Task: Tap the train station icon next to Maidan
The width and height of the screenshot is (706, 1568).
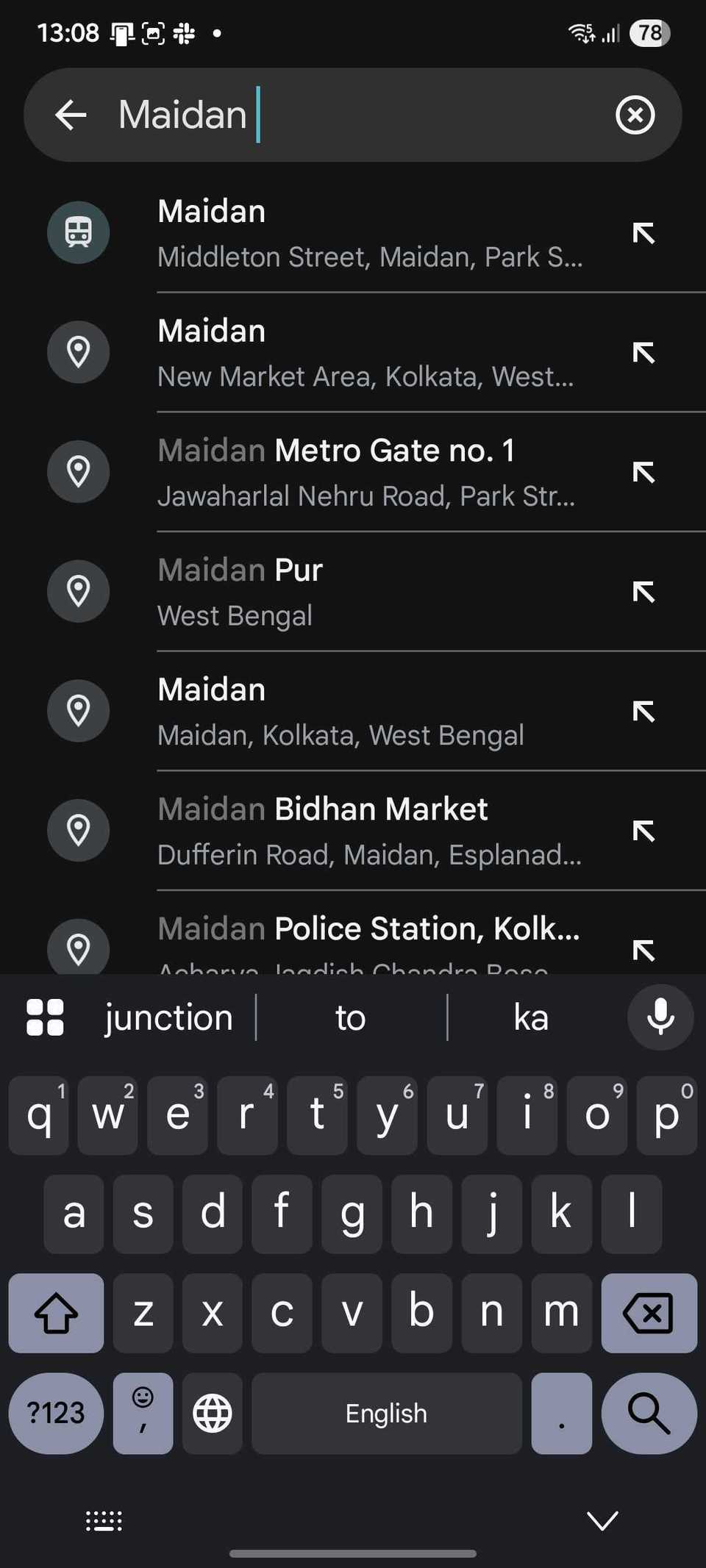Action: [78, 232]
